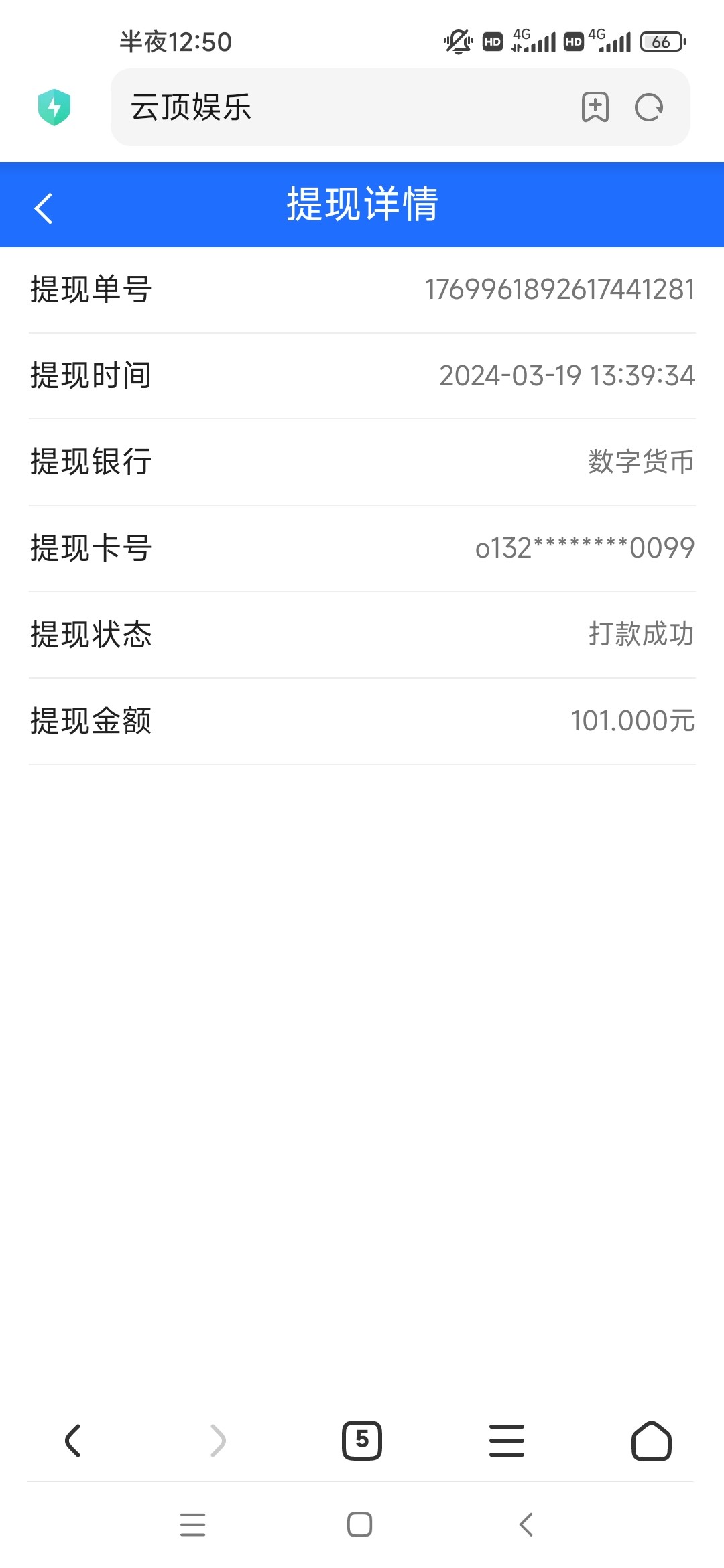Open the browser security shield icon
Viewport: 724px width, 1568px height.
pos(54,107)
